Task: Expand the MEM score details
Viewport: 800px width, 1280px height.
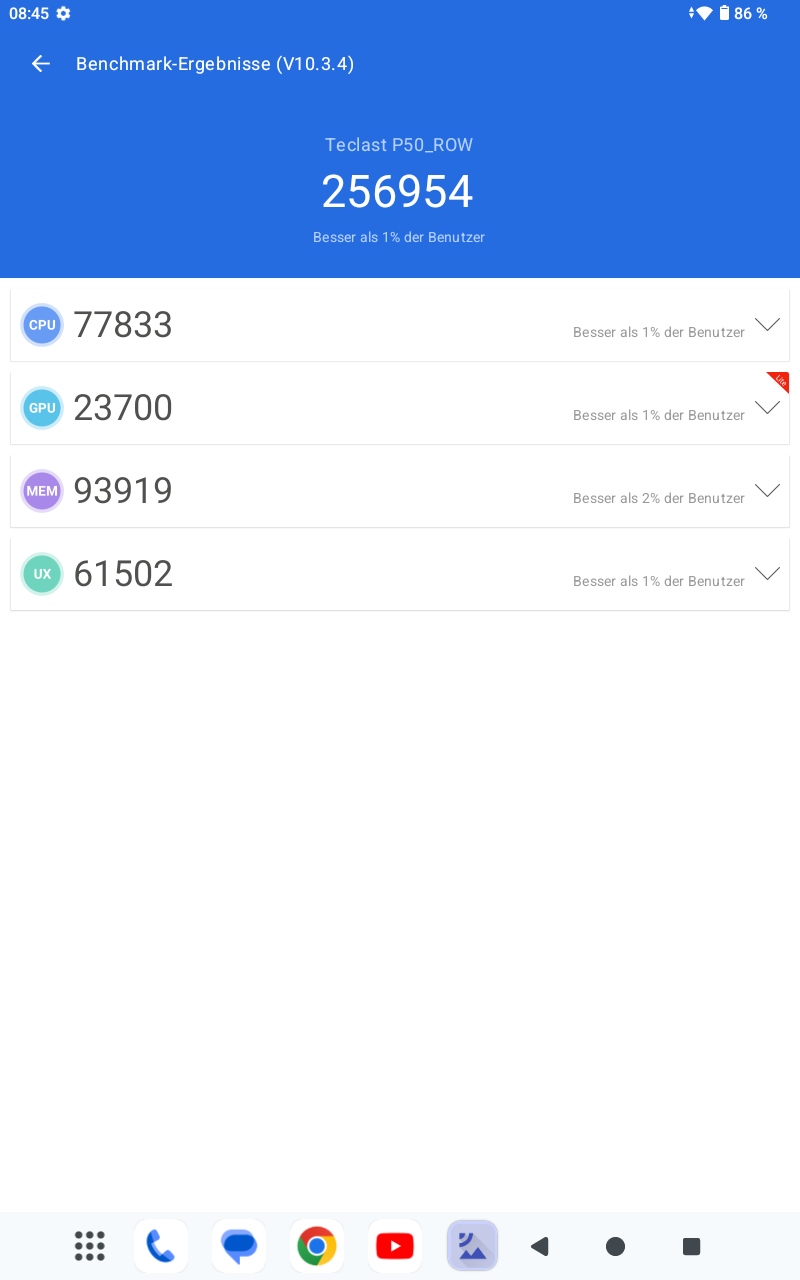Action: (767, 490)
